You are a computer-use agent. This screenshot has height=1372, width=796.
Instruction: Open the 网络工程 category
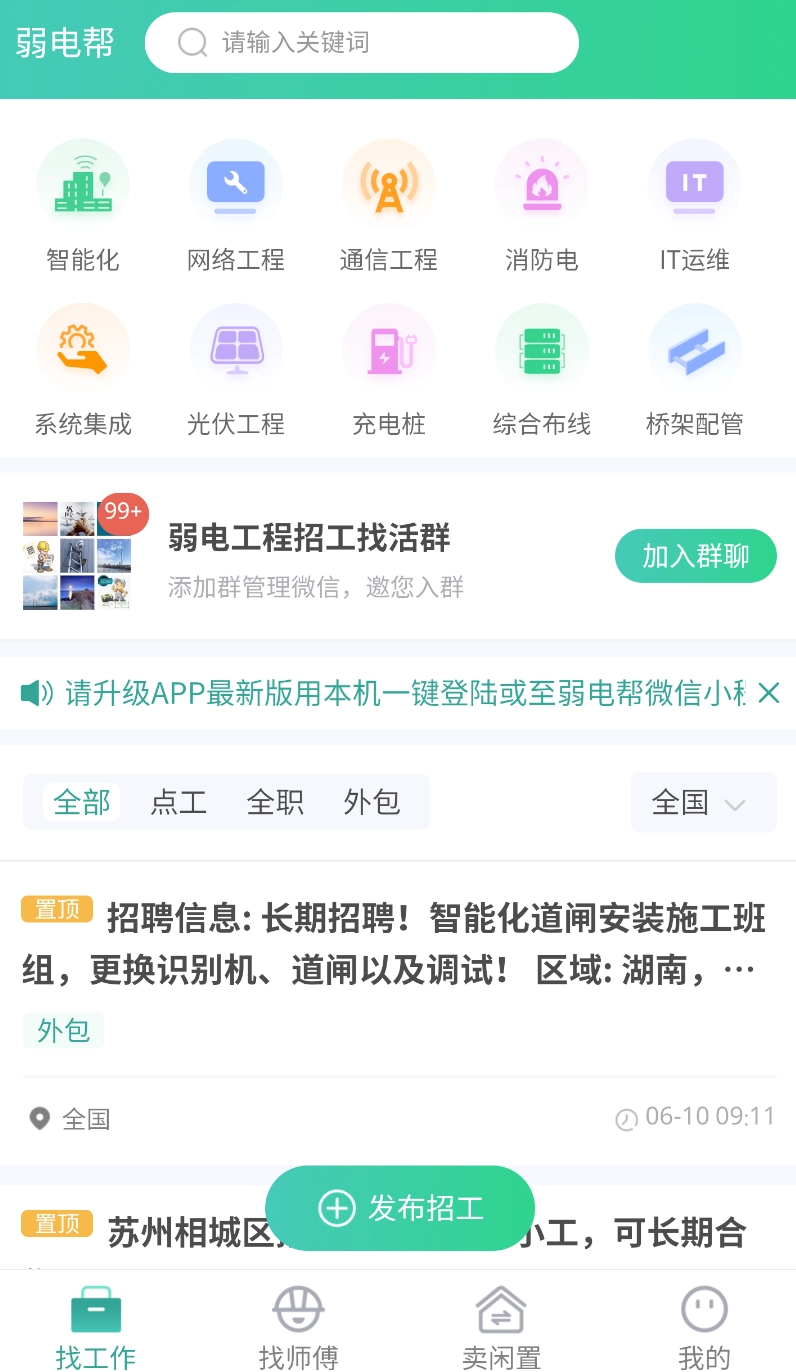[x=236, y=206]
